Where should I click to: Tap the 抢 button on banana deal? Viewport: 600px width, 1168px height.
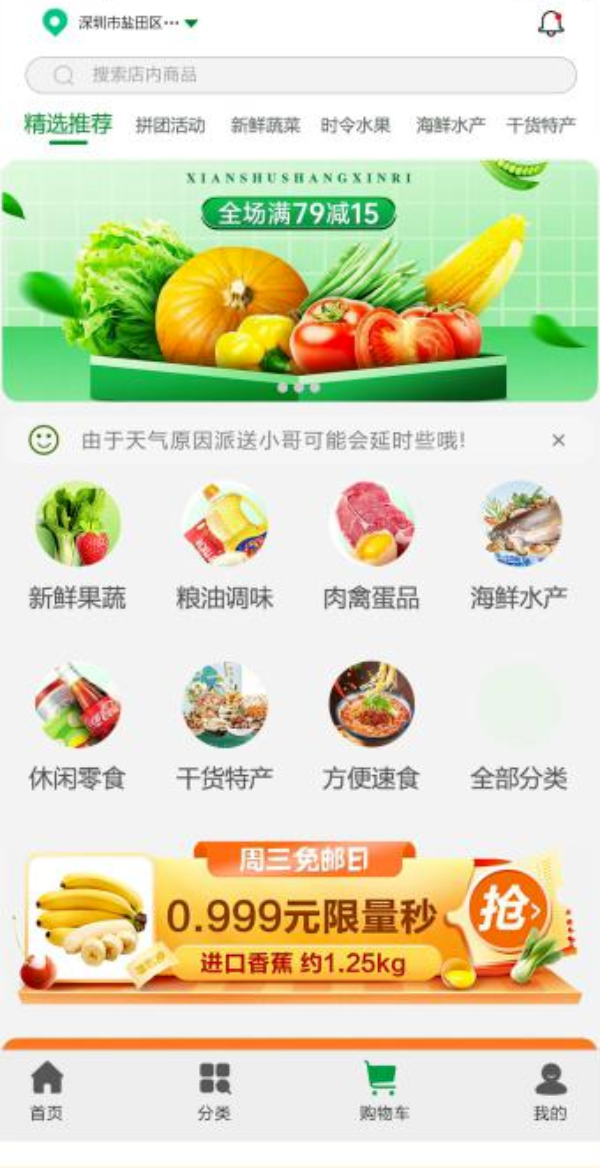(508, 909)
